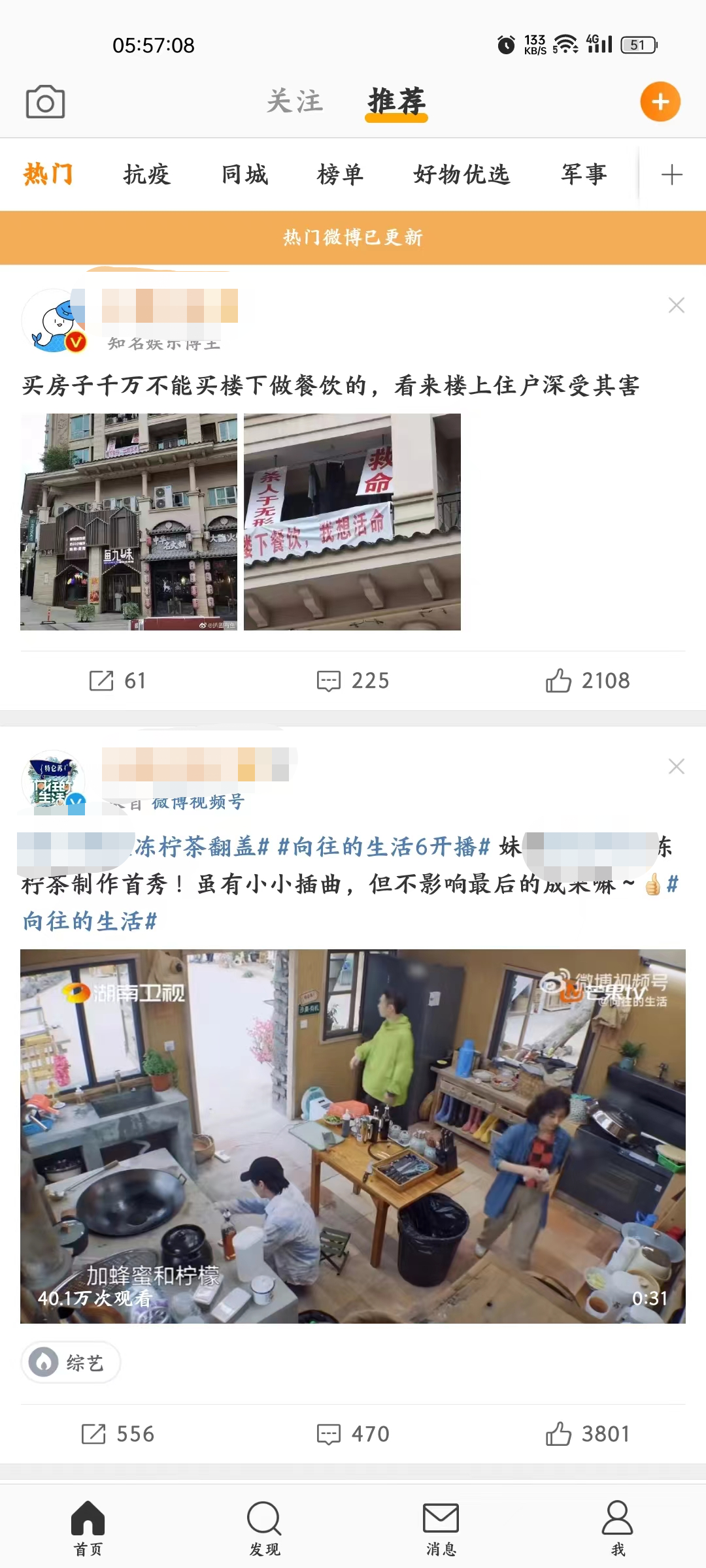Play the 湖南卫视 kitchen video
Viewport: 706px width, 1568px height.
click(x=352, y=1136)
